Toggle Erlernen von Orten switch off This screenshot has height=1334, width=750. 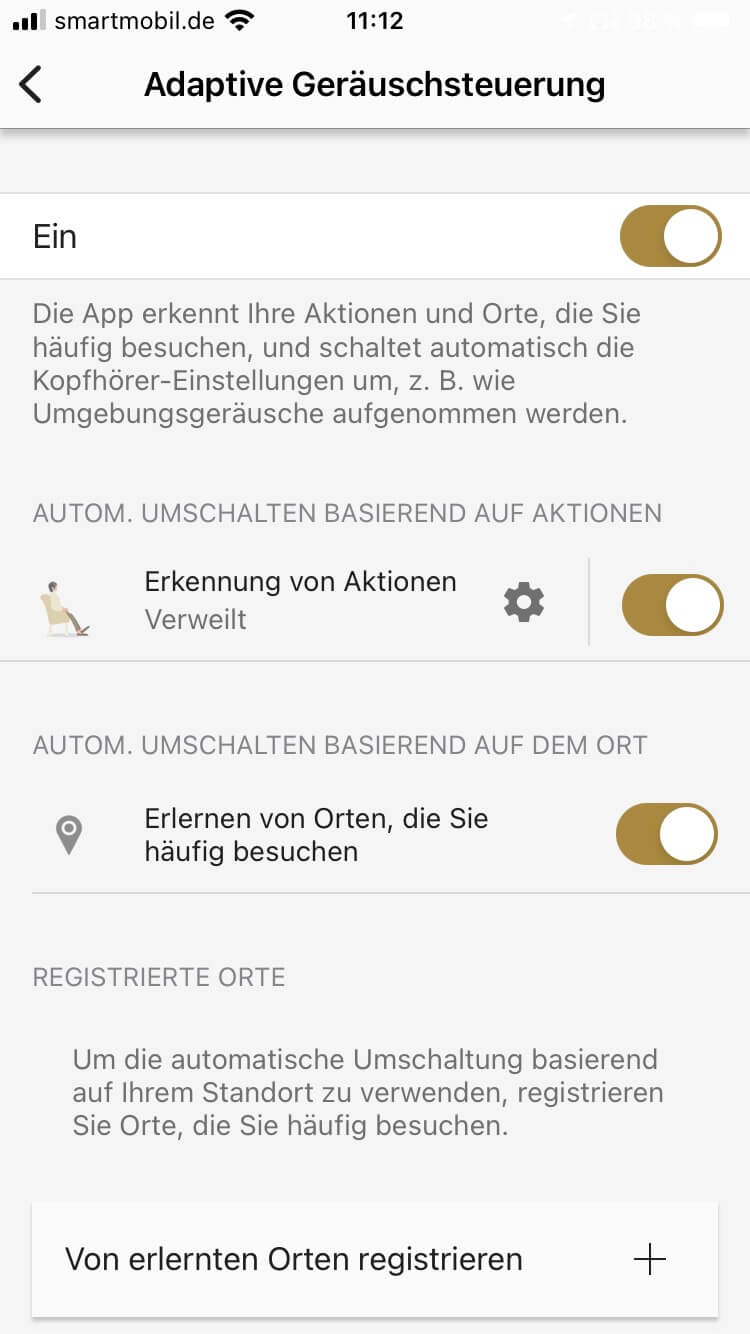666,835
